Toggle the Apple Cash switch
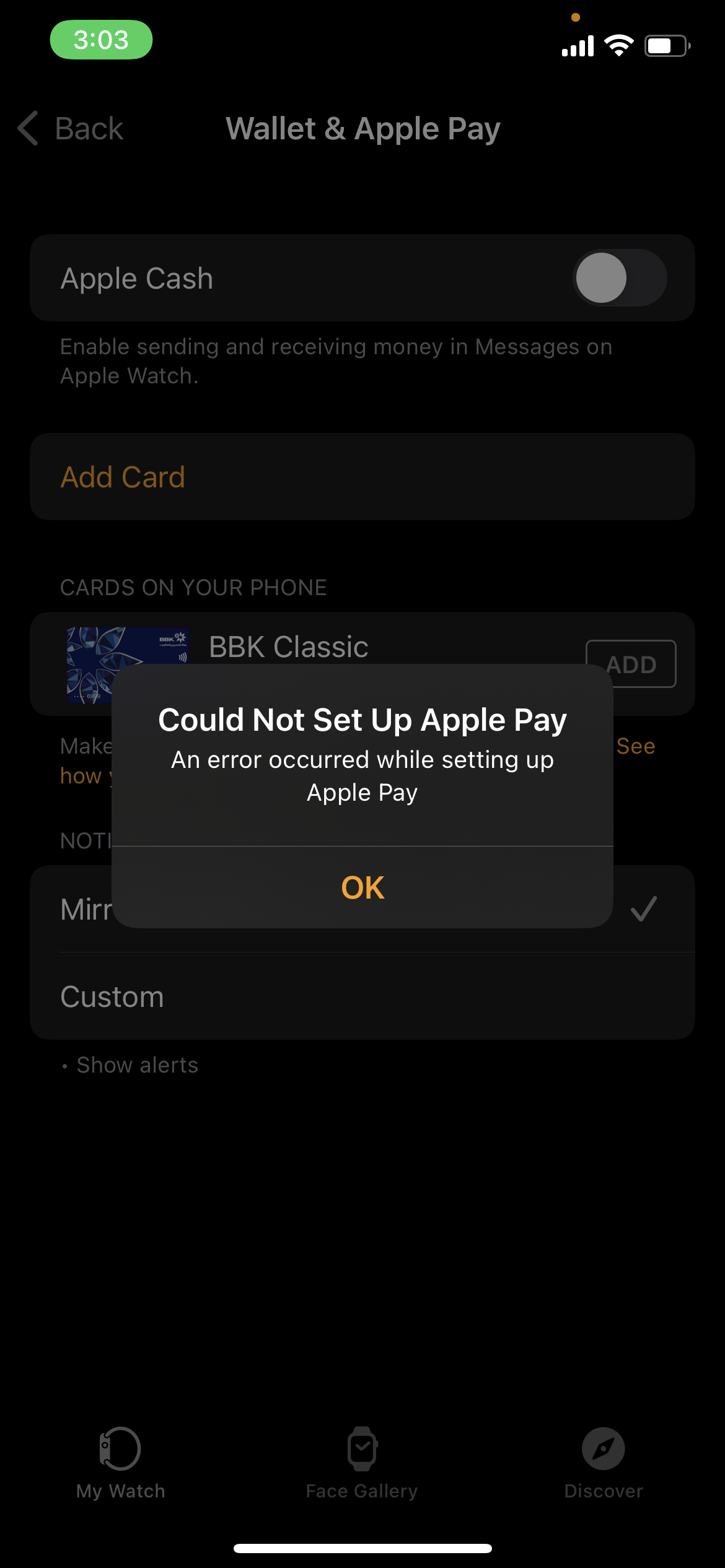Viewport: 725px width, 1568px height. coord(619,278)
